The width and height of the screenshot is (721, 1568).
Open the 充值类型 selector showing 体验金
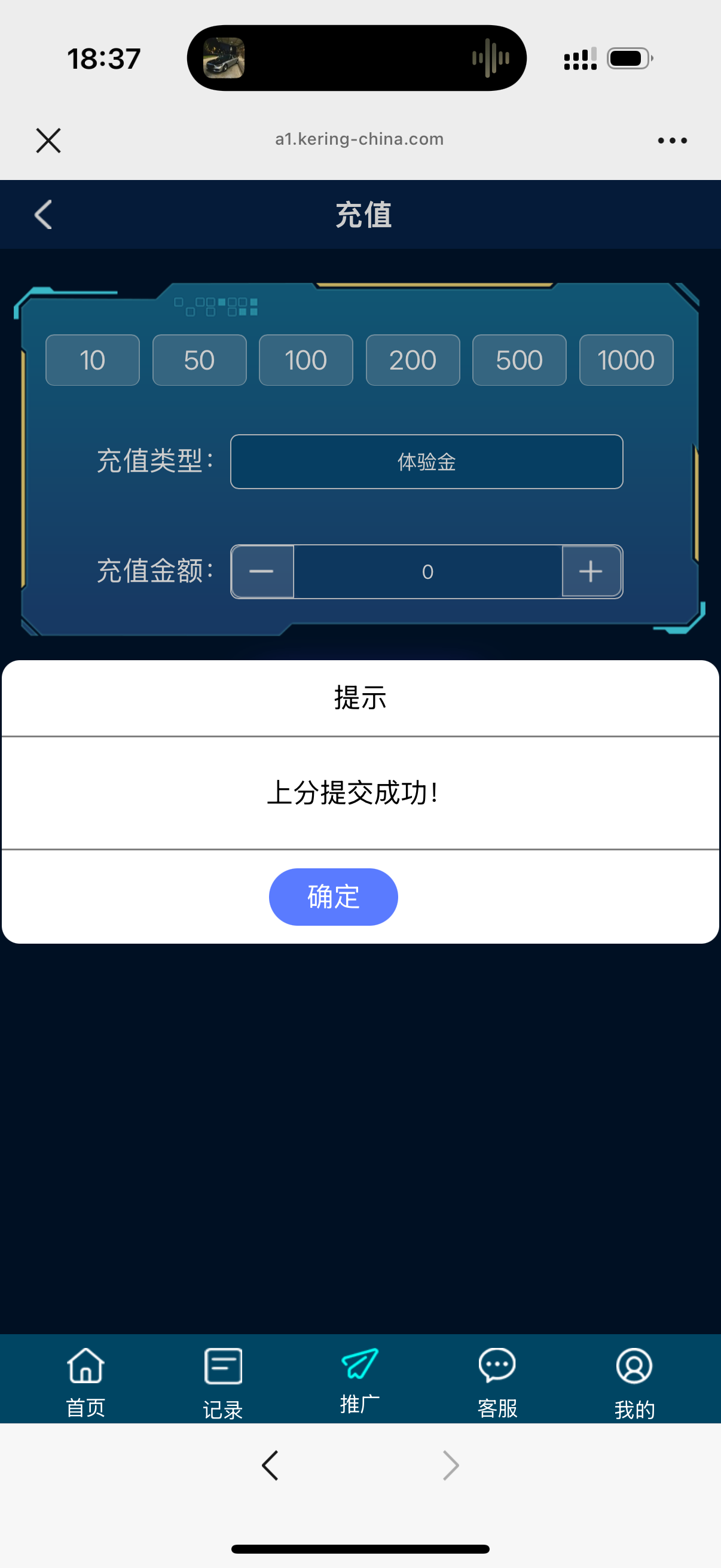tap(426, 462)
